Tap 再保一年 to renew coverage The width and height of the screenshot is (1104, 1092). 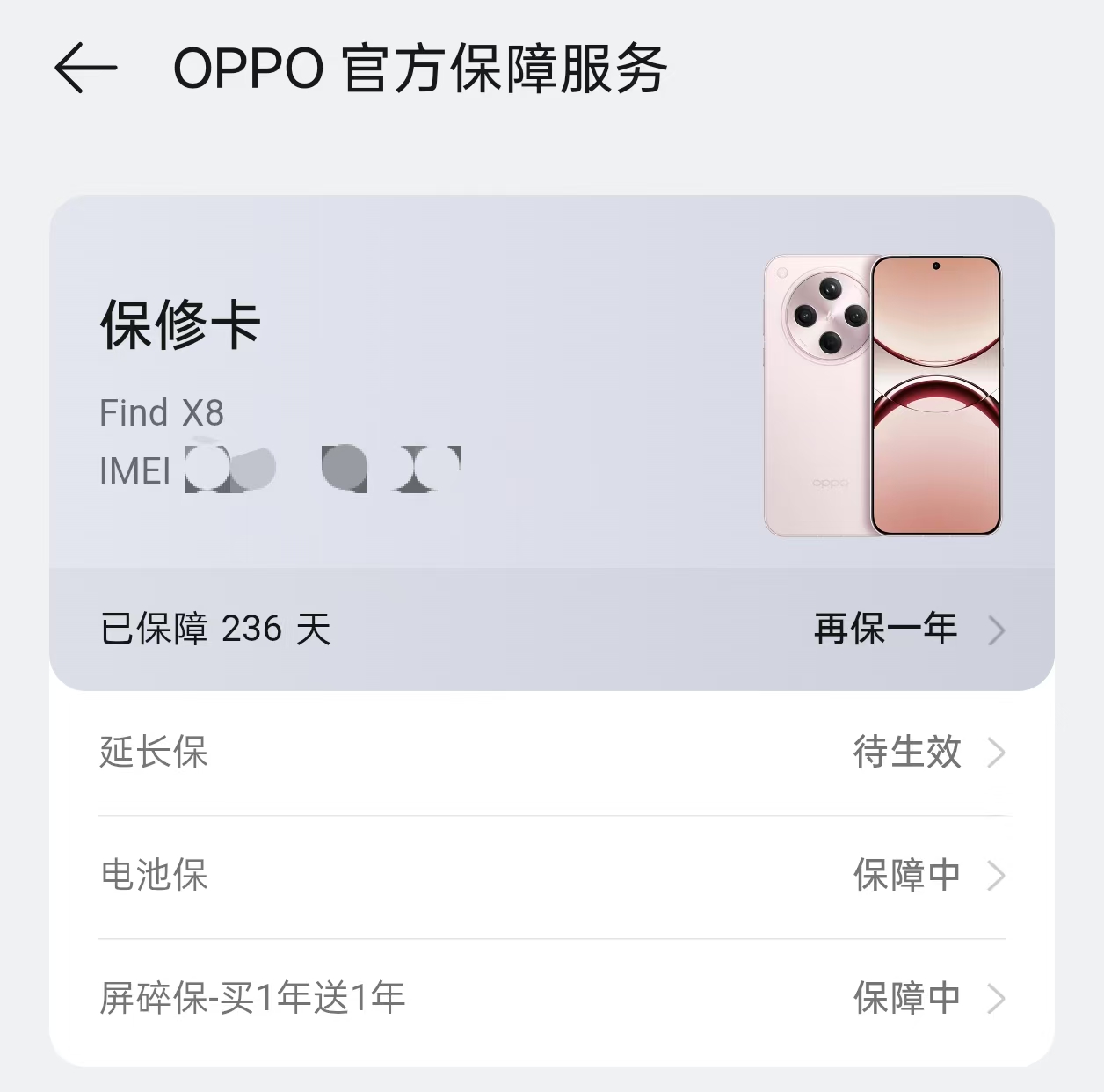907,630
